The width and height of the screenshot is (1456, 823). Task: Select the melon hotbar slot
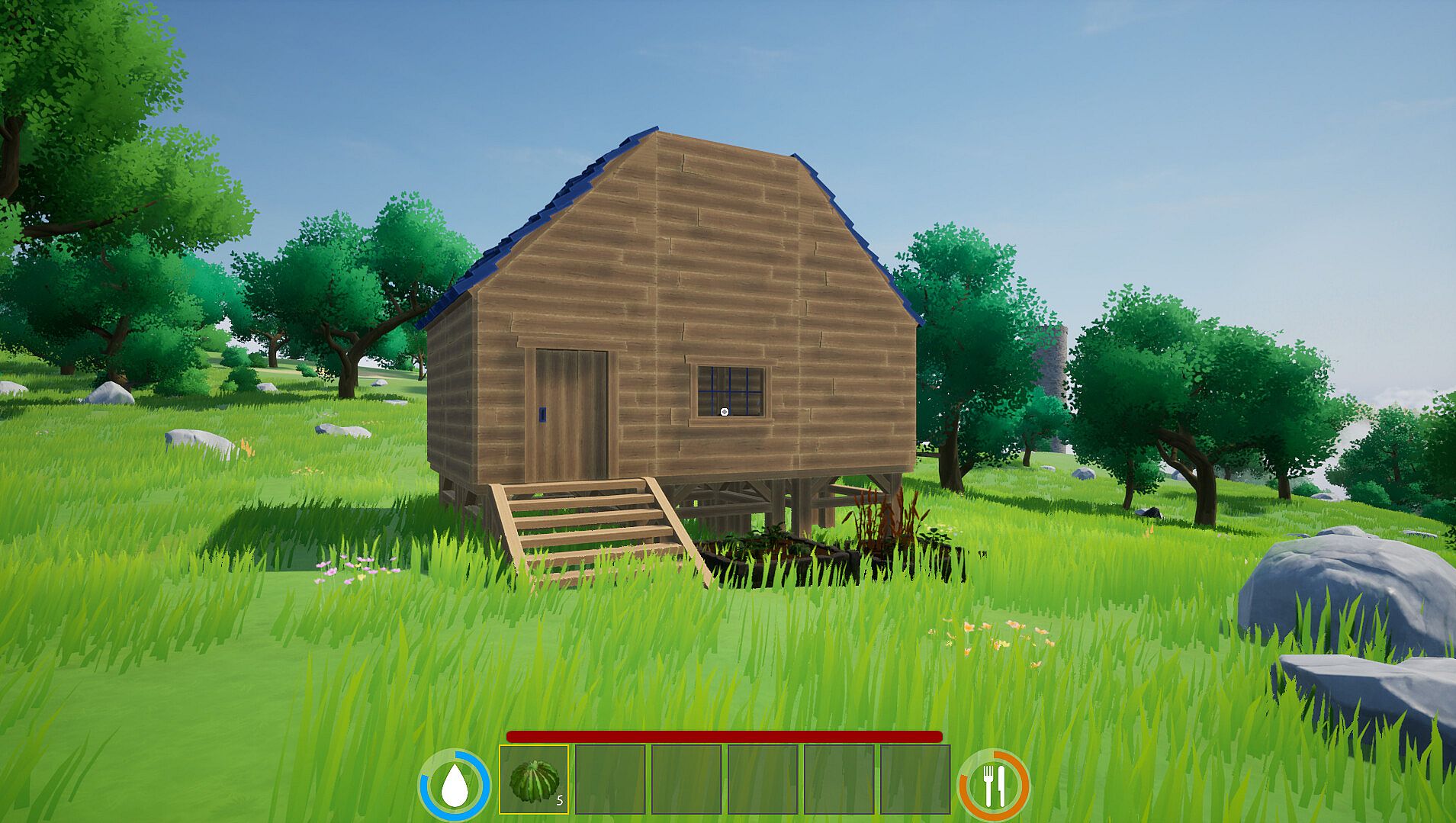pyautogui.click(x=534, y=779)
